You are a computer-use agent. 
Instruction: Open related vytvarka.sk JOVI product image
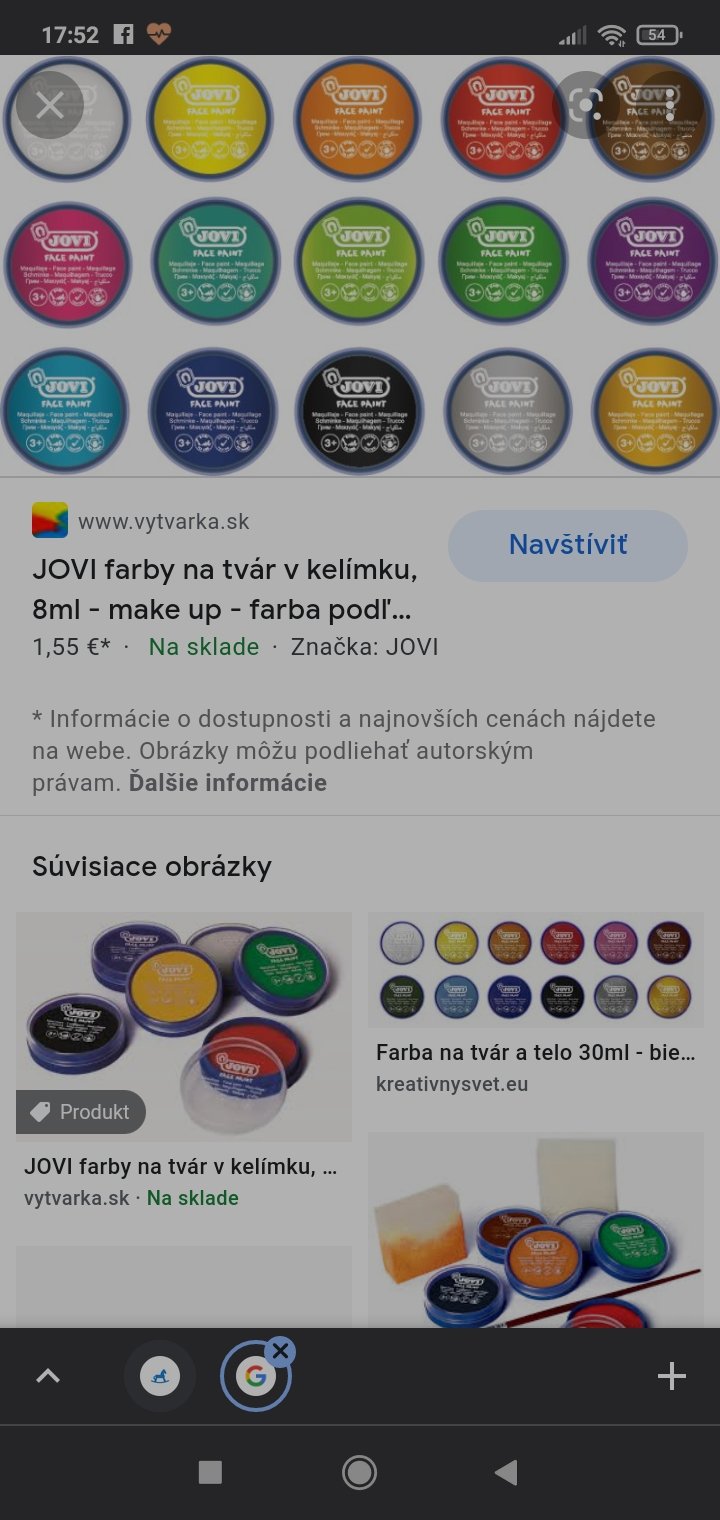(184, 1026)
